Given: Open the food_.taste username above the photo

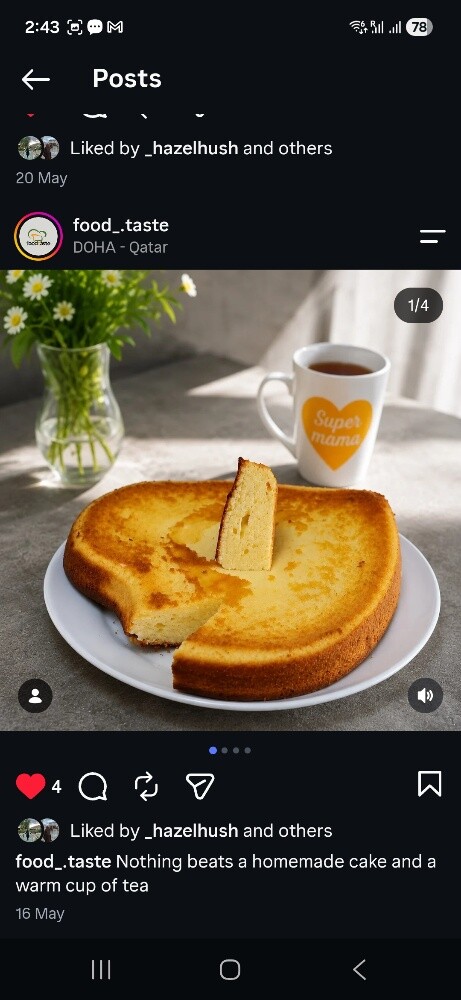Looking at the screenshot, I should [x=121, y=225].
